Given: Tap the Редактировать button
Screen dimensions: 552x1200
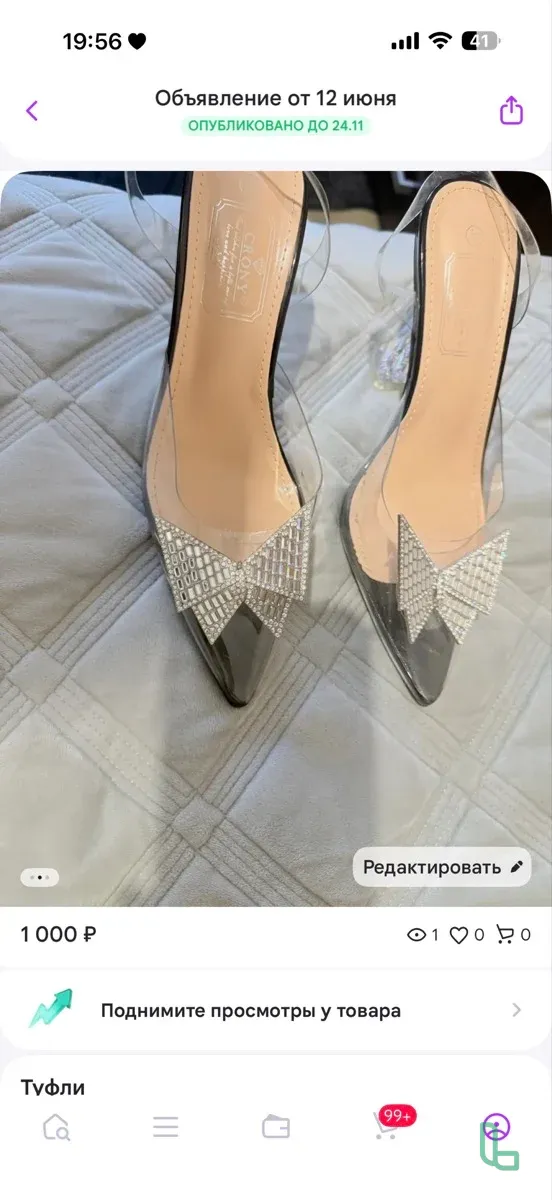Looking at the screenshot, I should click(442, 867).
